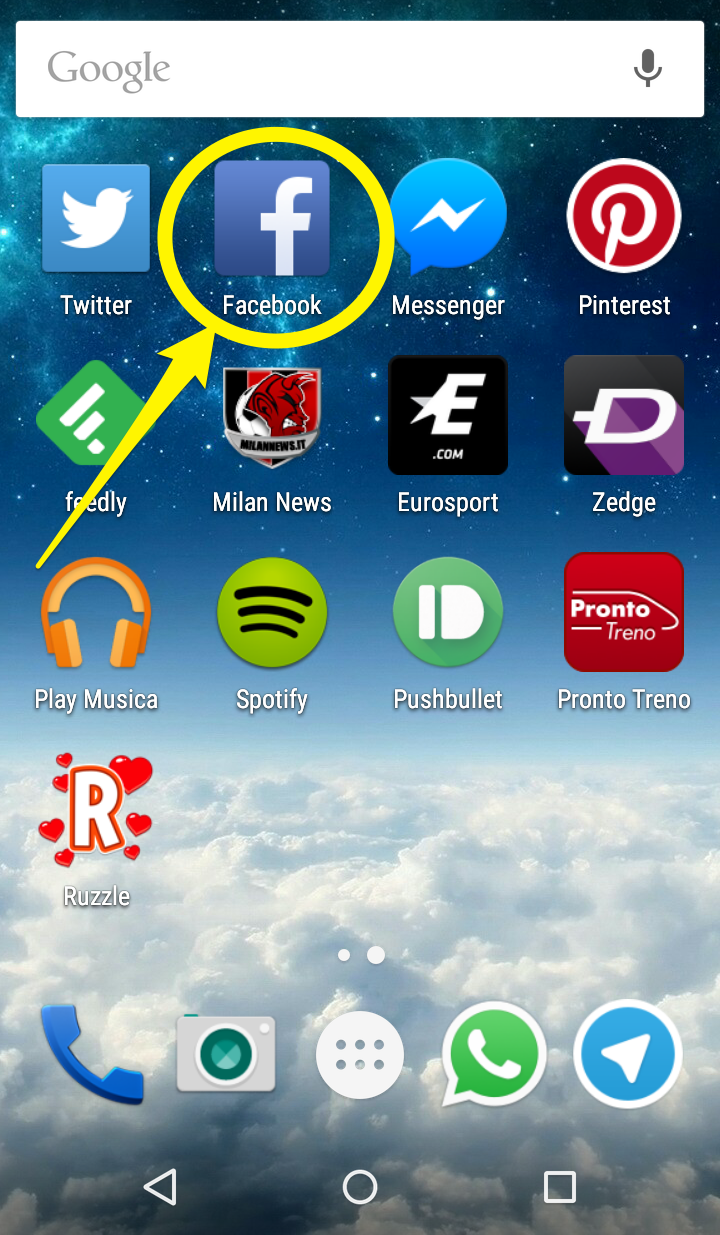Launch Spotify

tap(272, 612)
